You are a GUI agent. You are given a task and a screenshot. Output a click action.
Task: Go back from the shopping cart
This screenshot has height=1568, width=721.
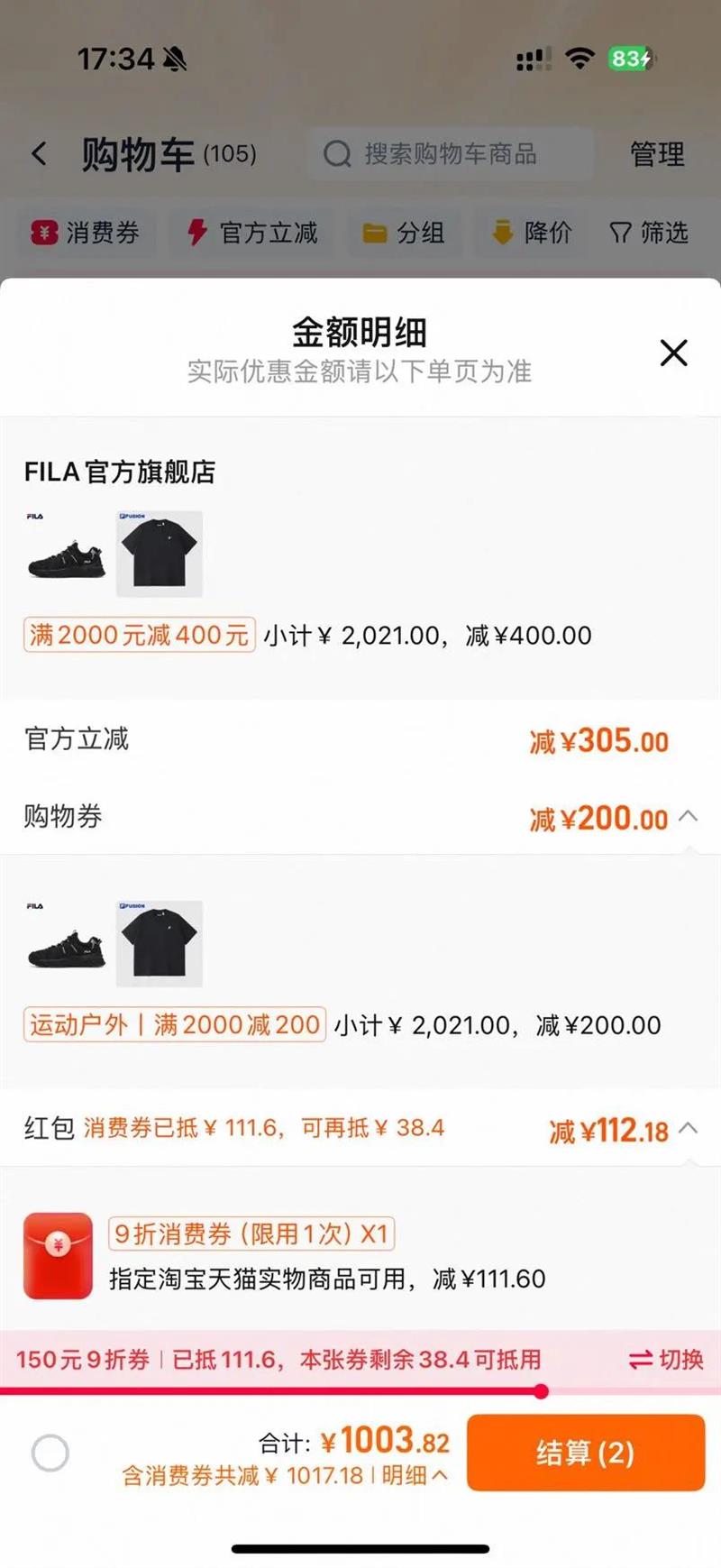(39, 154)
